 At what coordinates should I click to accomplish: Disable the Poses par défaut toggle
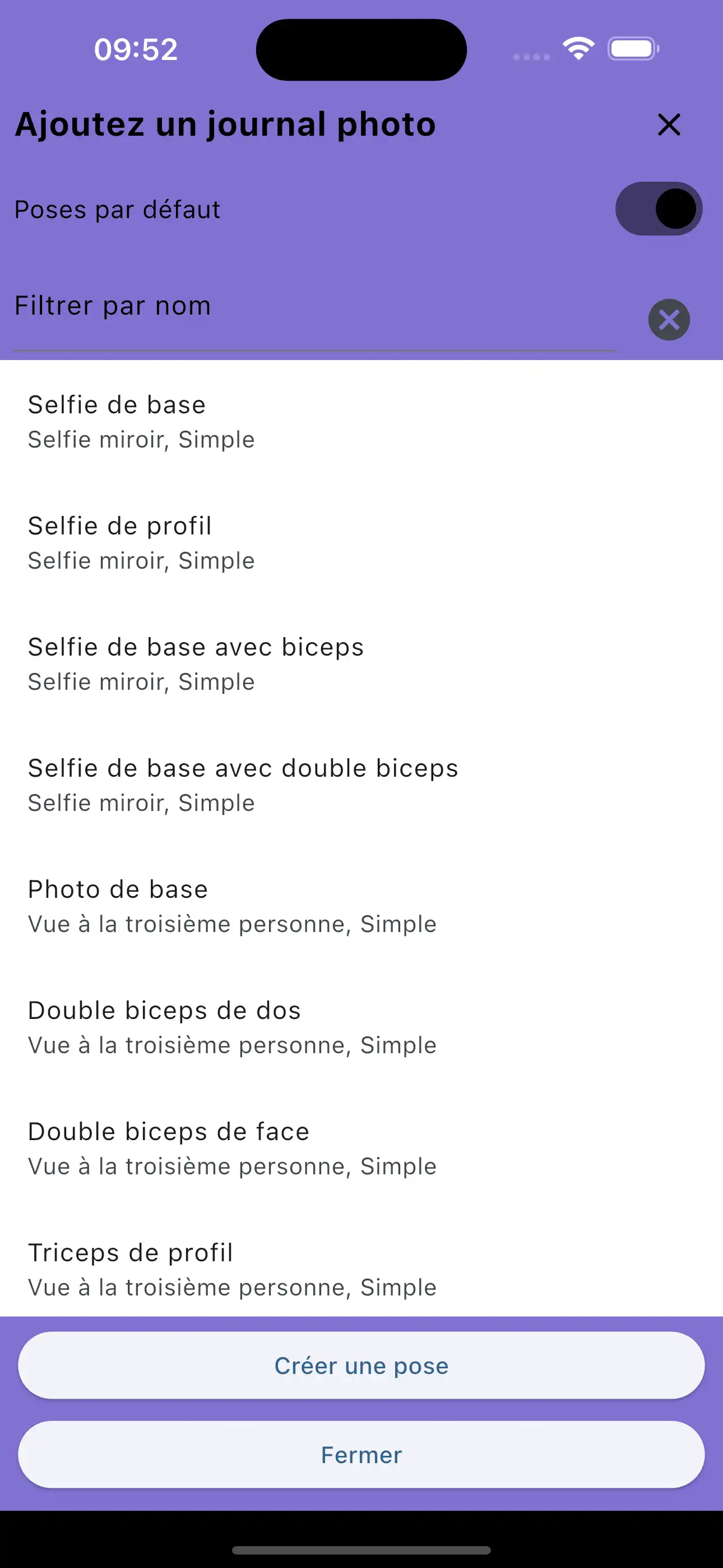tap(659, 208)
